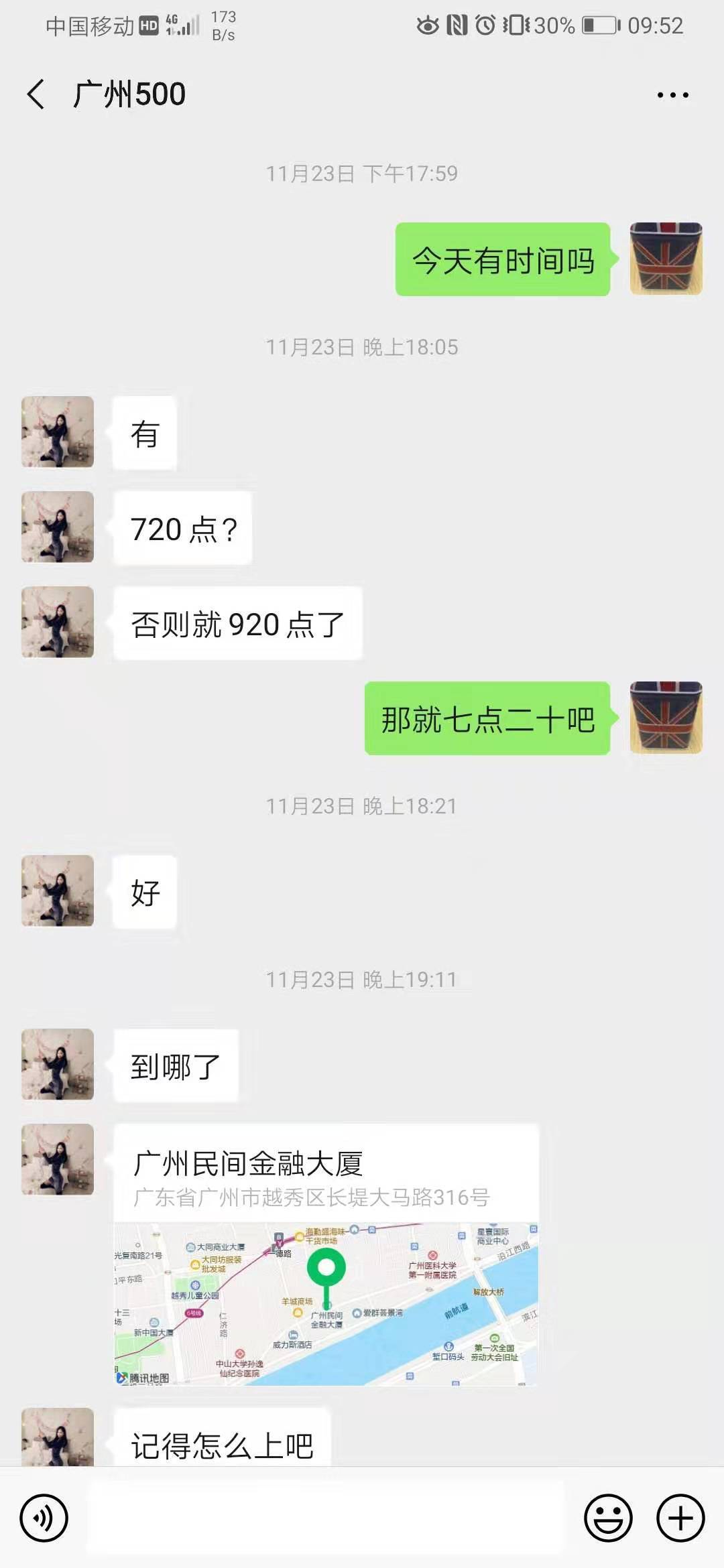Switch to voice message input
This screenshot has width=724, height=1568.
point(44,1518)
